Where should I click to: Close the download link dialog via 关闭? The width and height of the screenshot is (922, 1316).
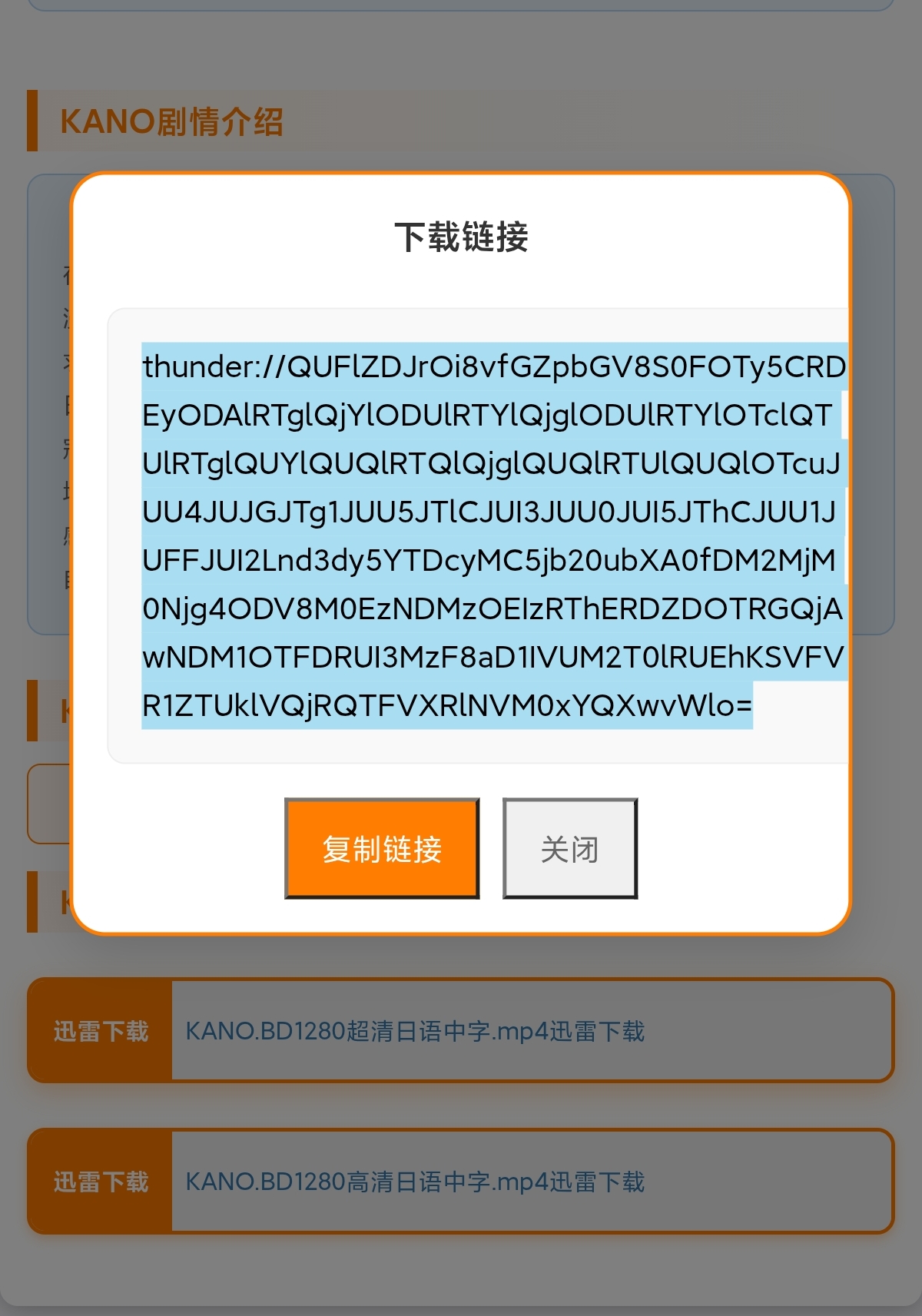pos(569,848)
